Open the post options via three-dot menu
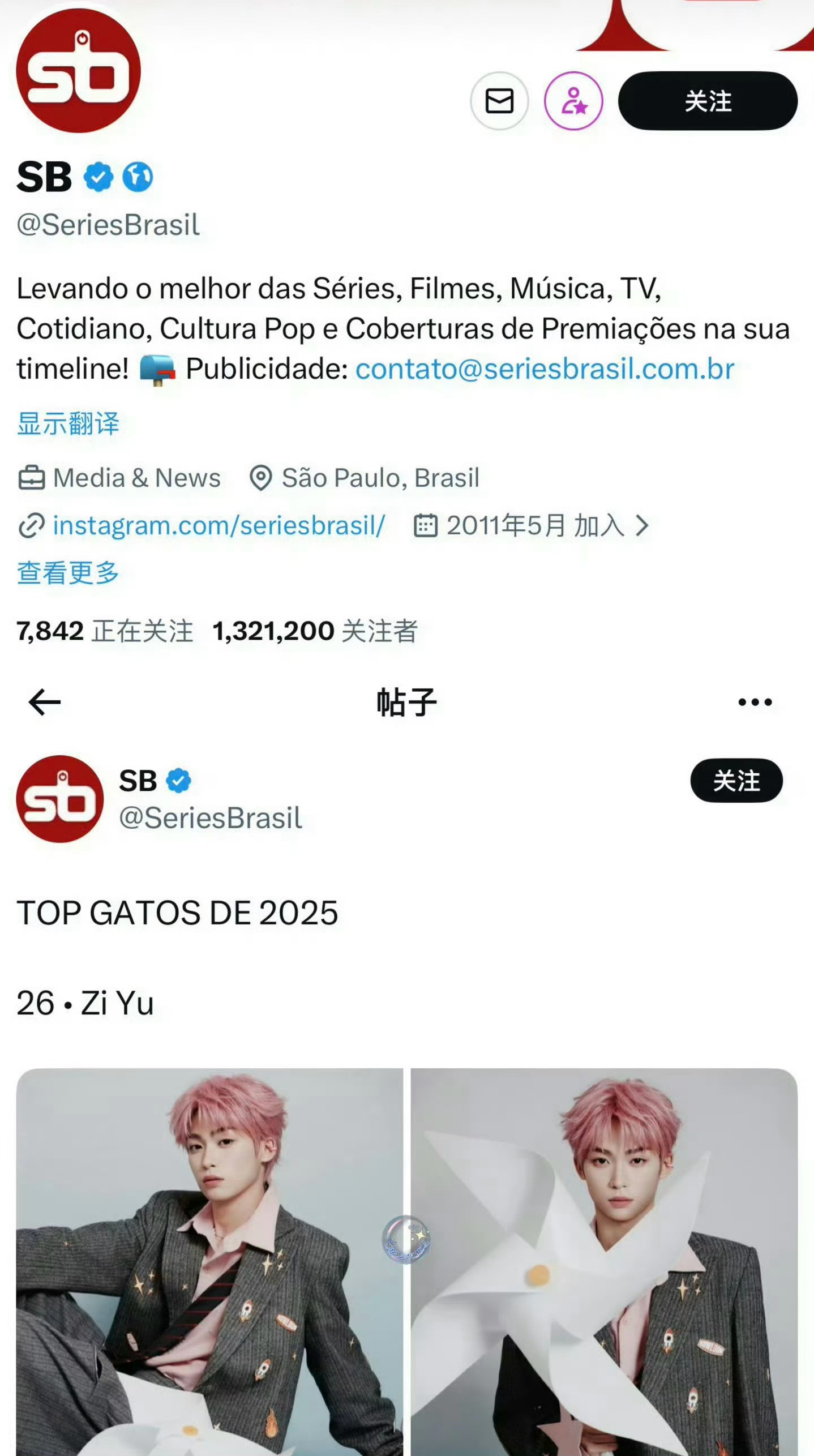 pos(755,701)
